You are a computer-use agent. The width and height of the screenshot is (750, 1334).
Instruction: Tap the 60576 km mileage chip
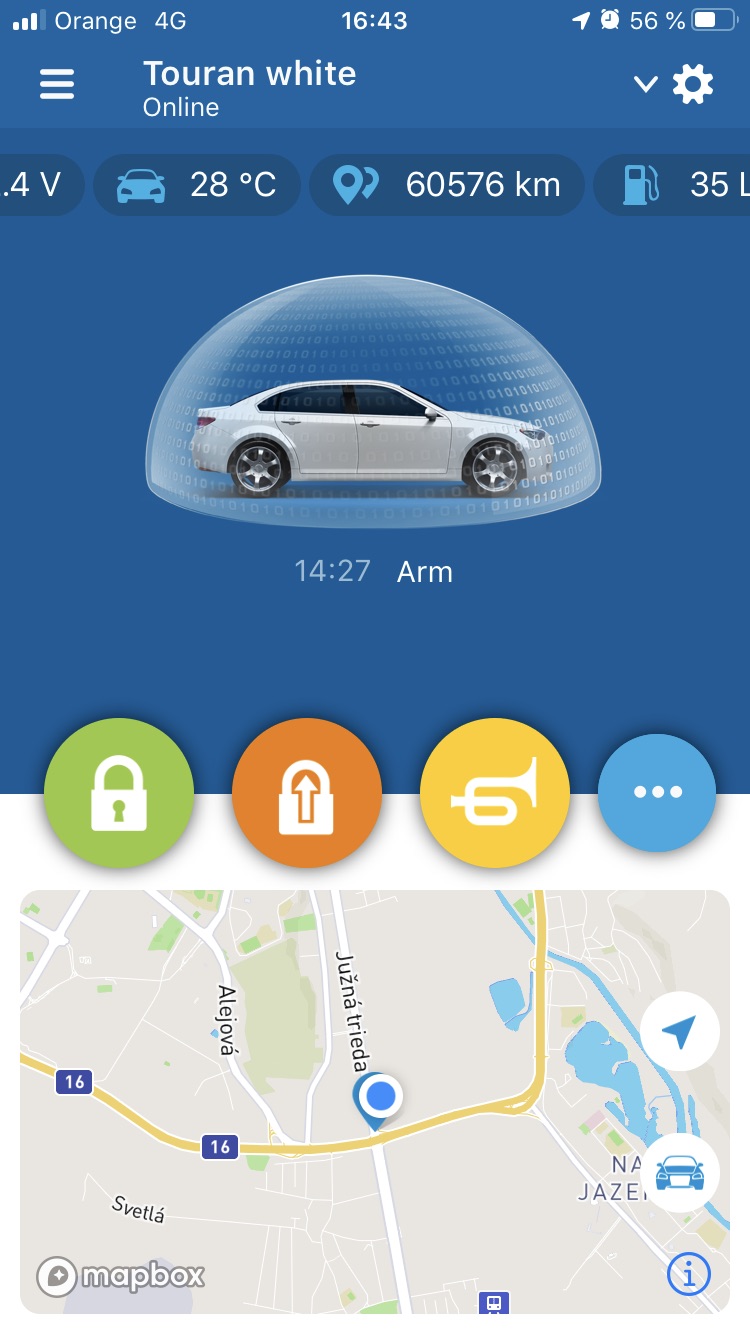coord(447,185)
